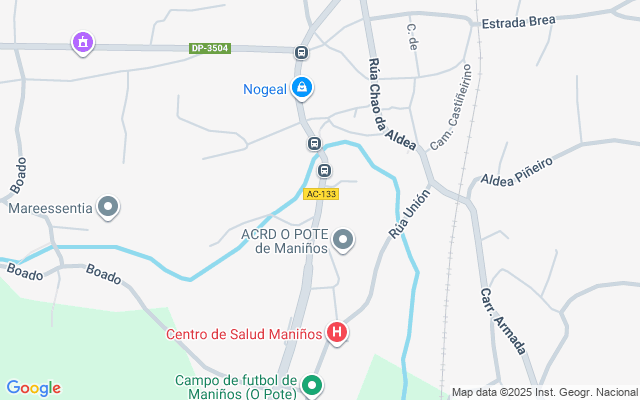640x400 pixels.
Task: Select the bus stop above Nogeal
Action: pos(301,53)
